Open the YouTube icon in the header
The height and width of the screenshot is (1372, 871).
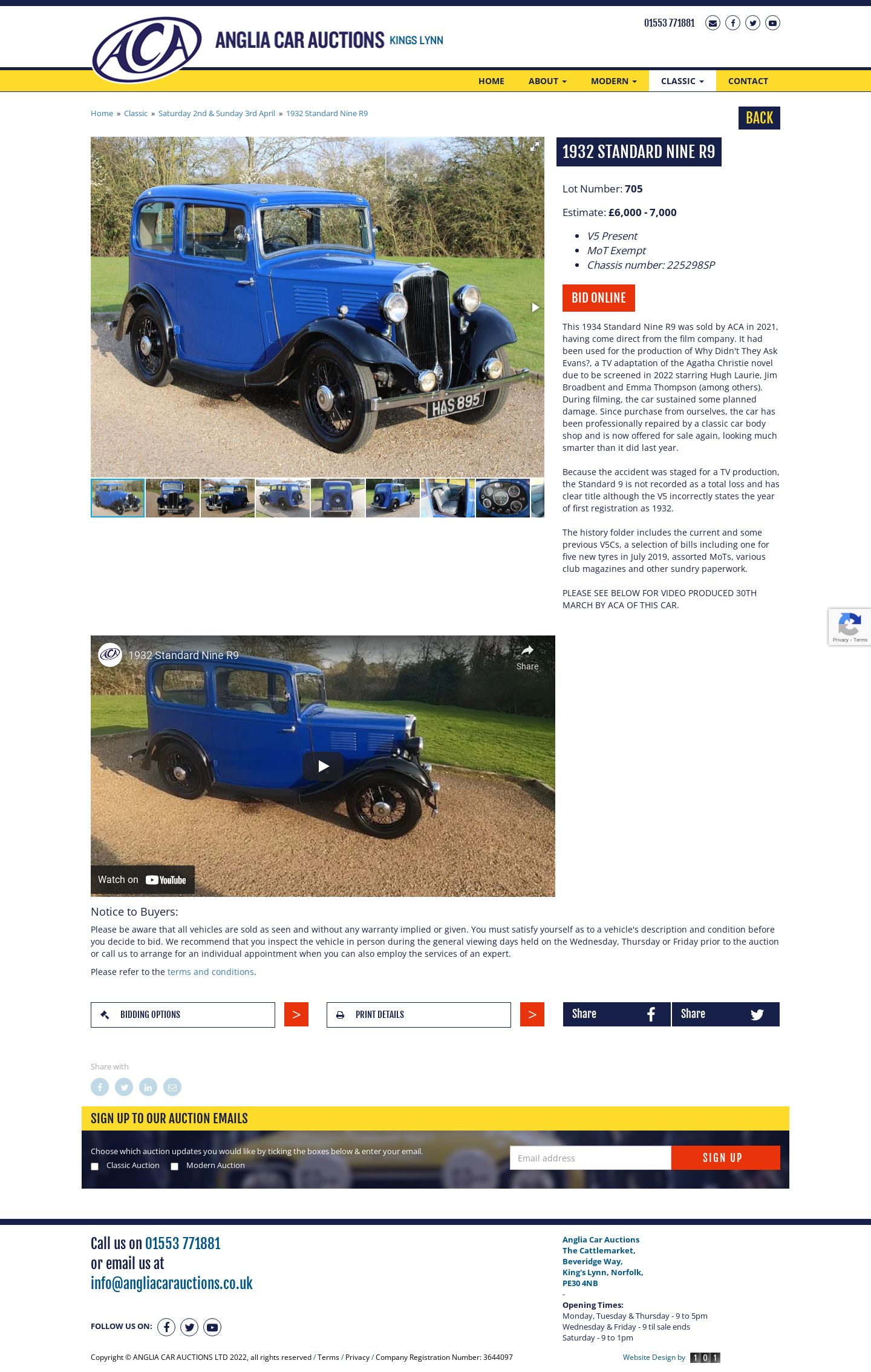772,23
